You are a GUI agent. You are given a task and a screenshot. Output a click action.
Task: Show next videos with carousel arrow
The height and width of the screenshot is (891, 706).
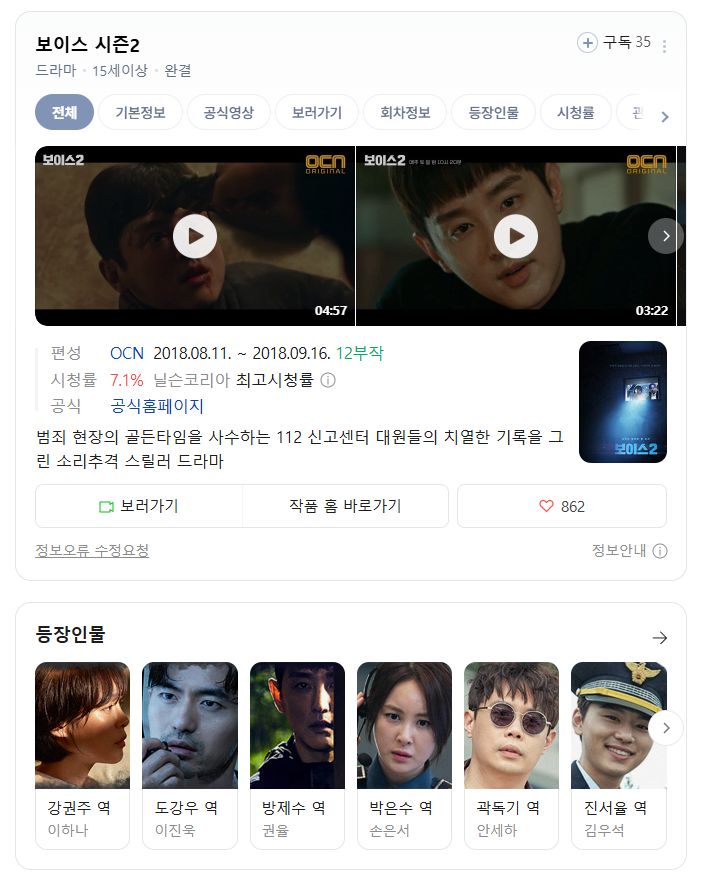(665, 236)
